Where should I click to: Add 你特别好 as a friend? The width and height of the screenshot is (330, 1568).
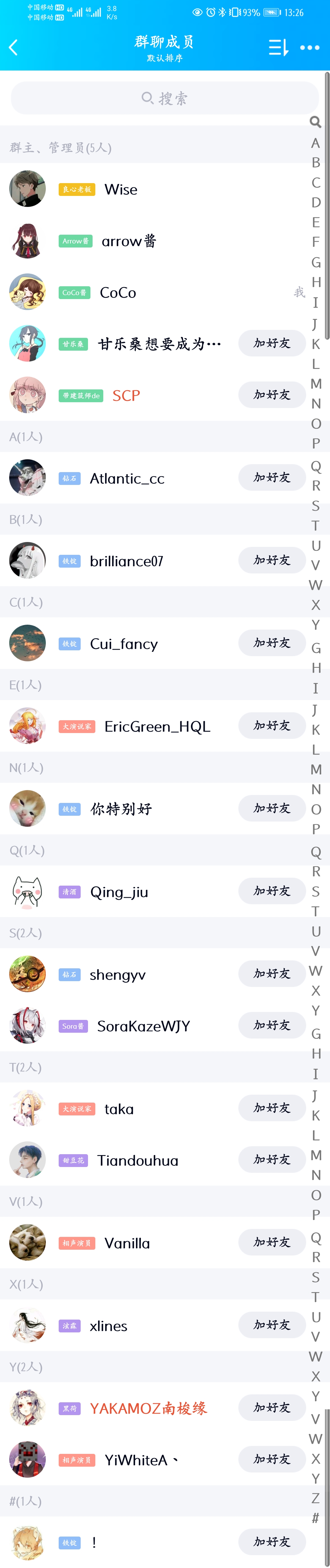[271, 808]
